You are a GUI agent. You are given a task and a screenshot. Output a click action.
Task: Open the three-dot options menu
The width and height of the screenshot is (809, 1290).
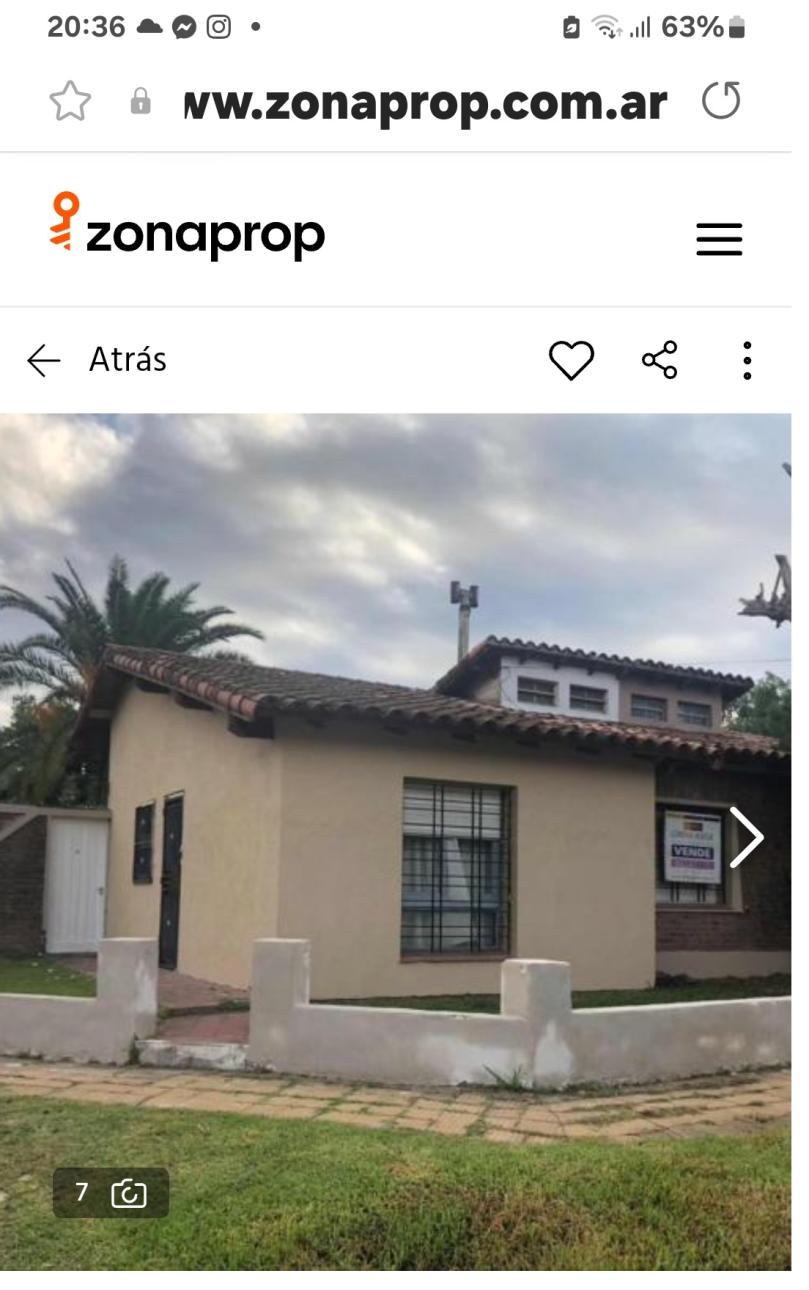click(746, 360)
